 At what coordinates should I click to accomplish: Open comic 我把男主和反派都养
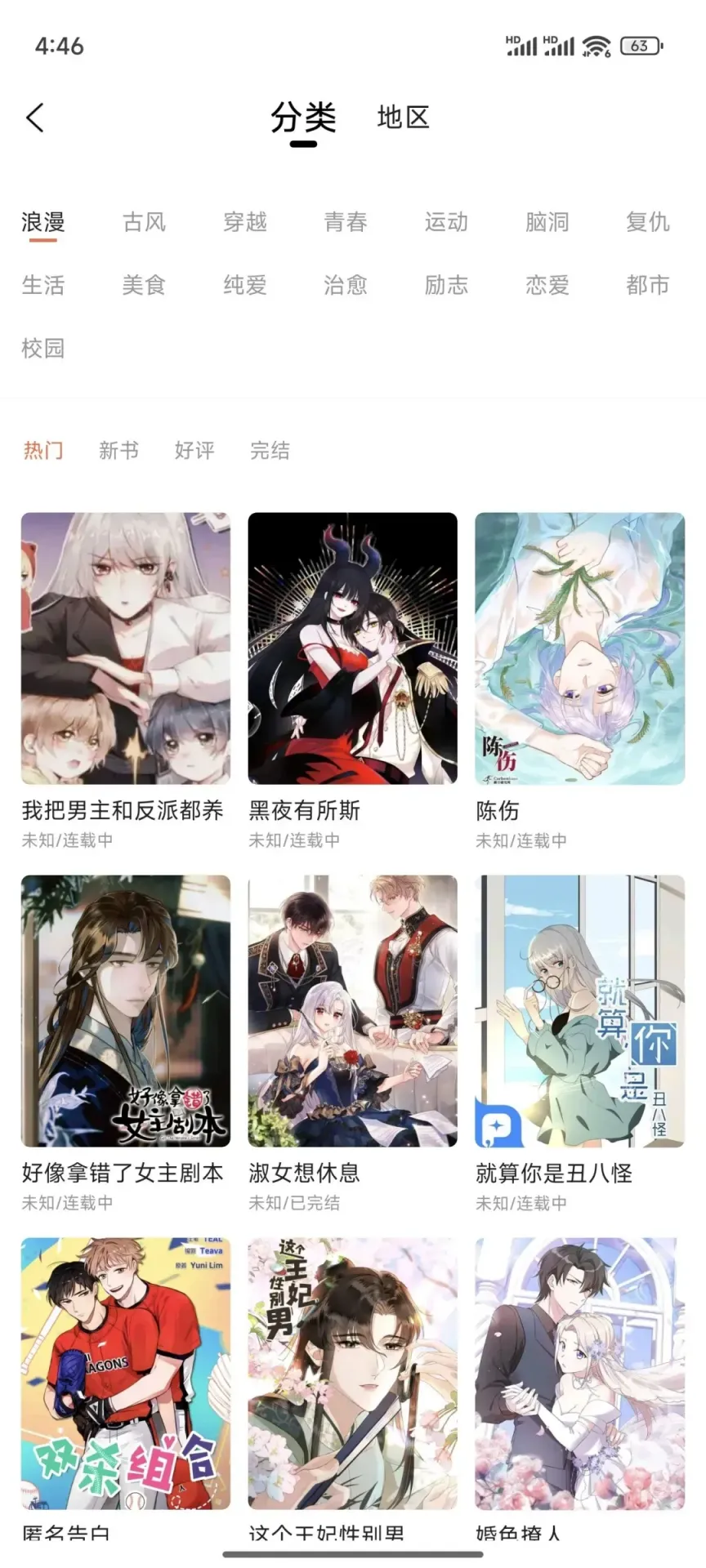point(126,648)
